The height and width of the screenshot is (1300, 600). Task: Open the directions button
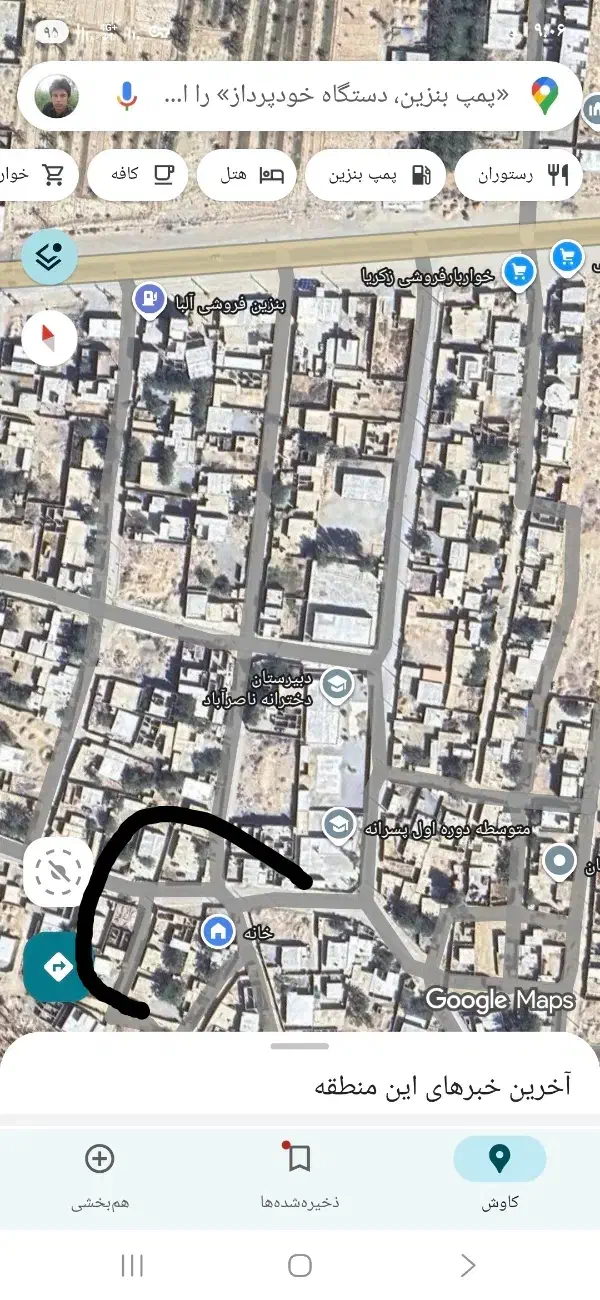point(57,967)
